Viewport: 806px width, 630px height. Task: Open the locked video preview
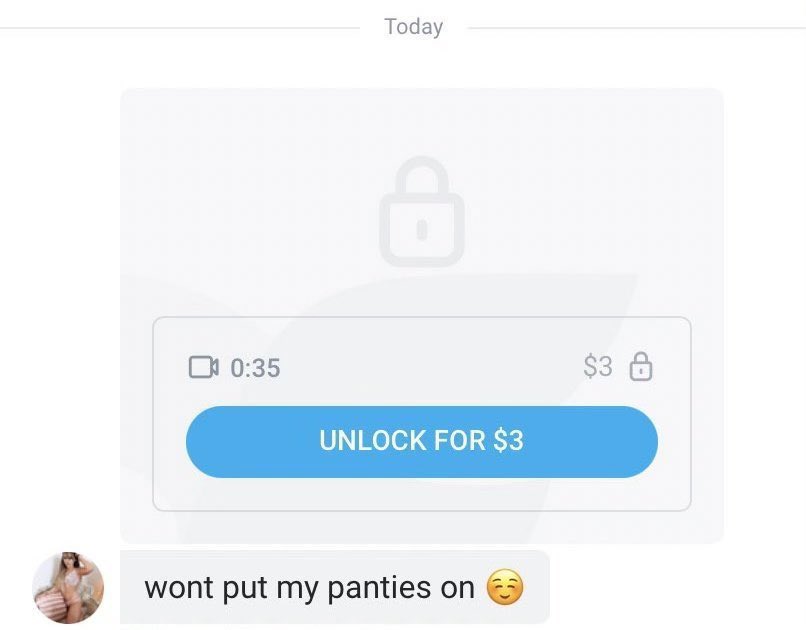pos(421,212)
